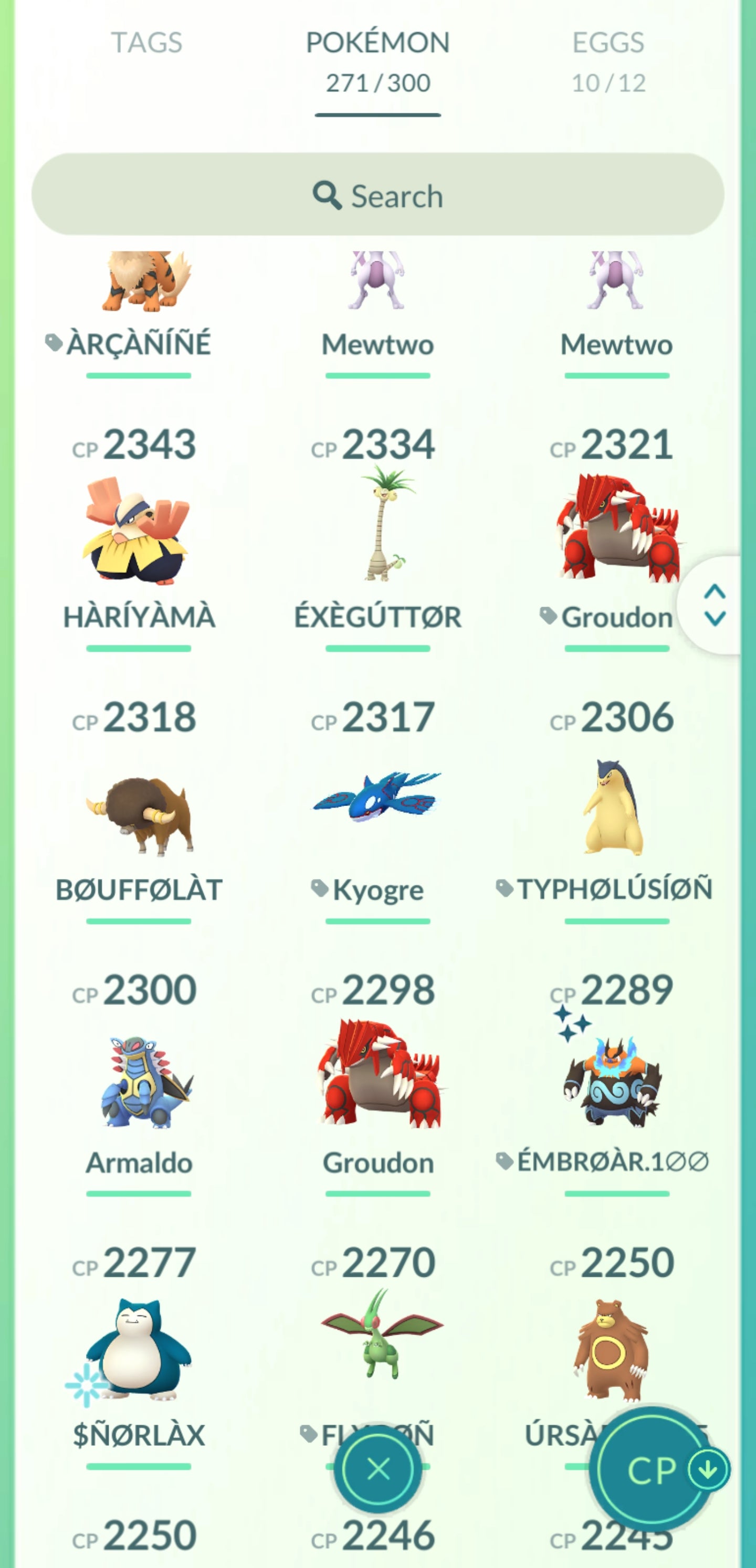Select the Exeggutor with CP 2334

[x=377, y=531]
